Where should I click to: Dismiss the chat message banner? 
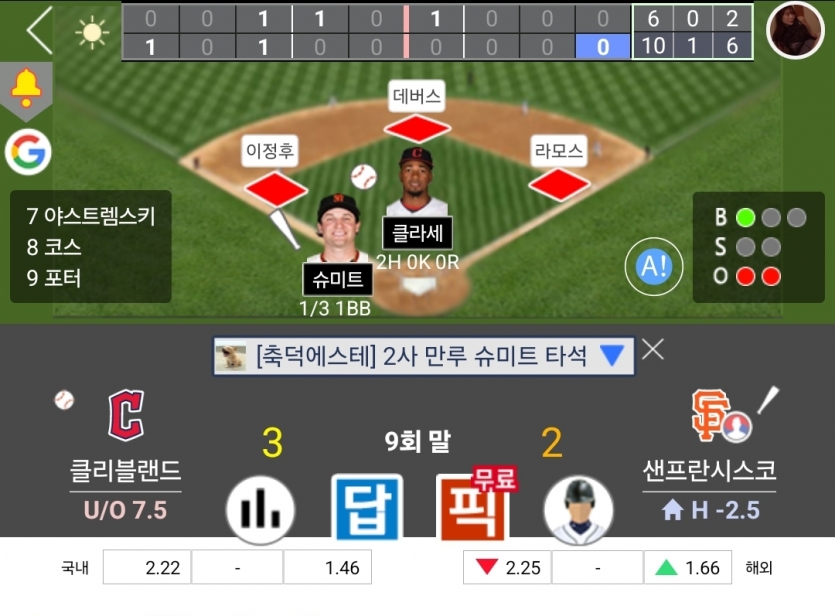(x=653, y=349)
